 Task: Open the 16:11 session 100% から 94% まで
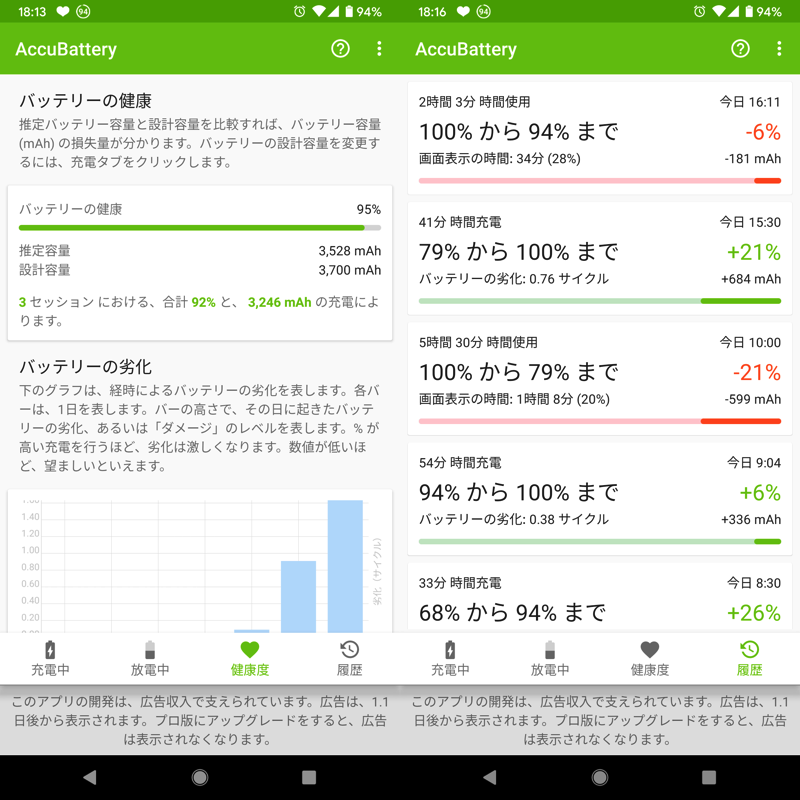click(x=600, y=138)
